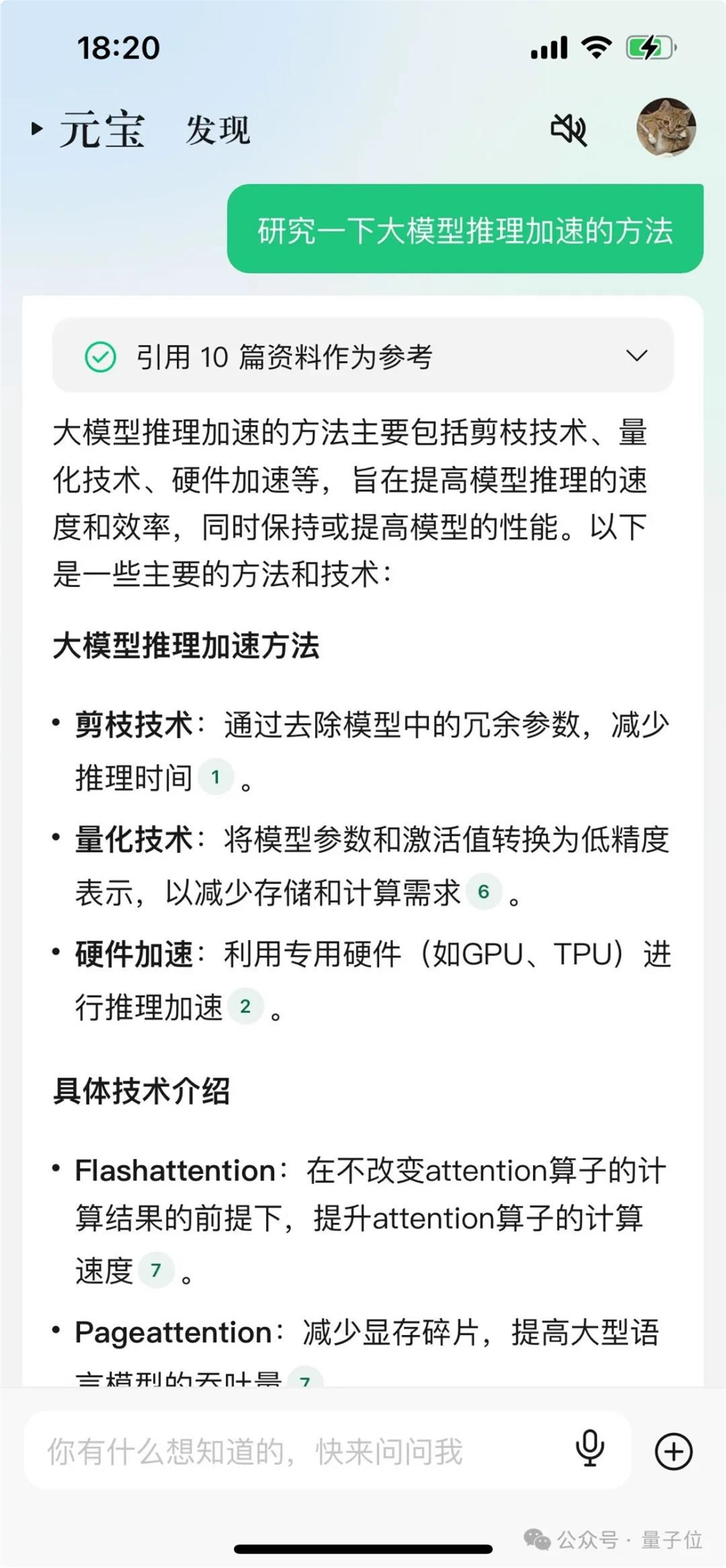
Task: Tap citation badge 1 after 剪枝技术
Action: click(216, 777)
